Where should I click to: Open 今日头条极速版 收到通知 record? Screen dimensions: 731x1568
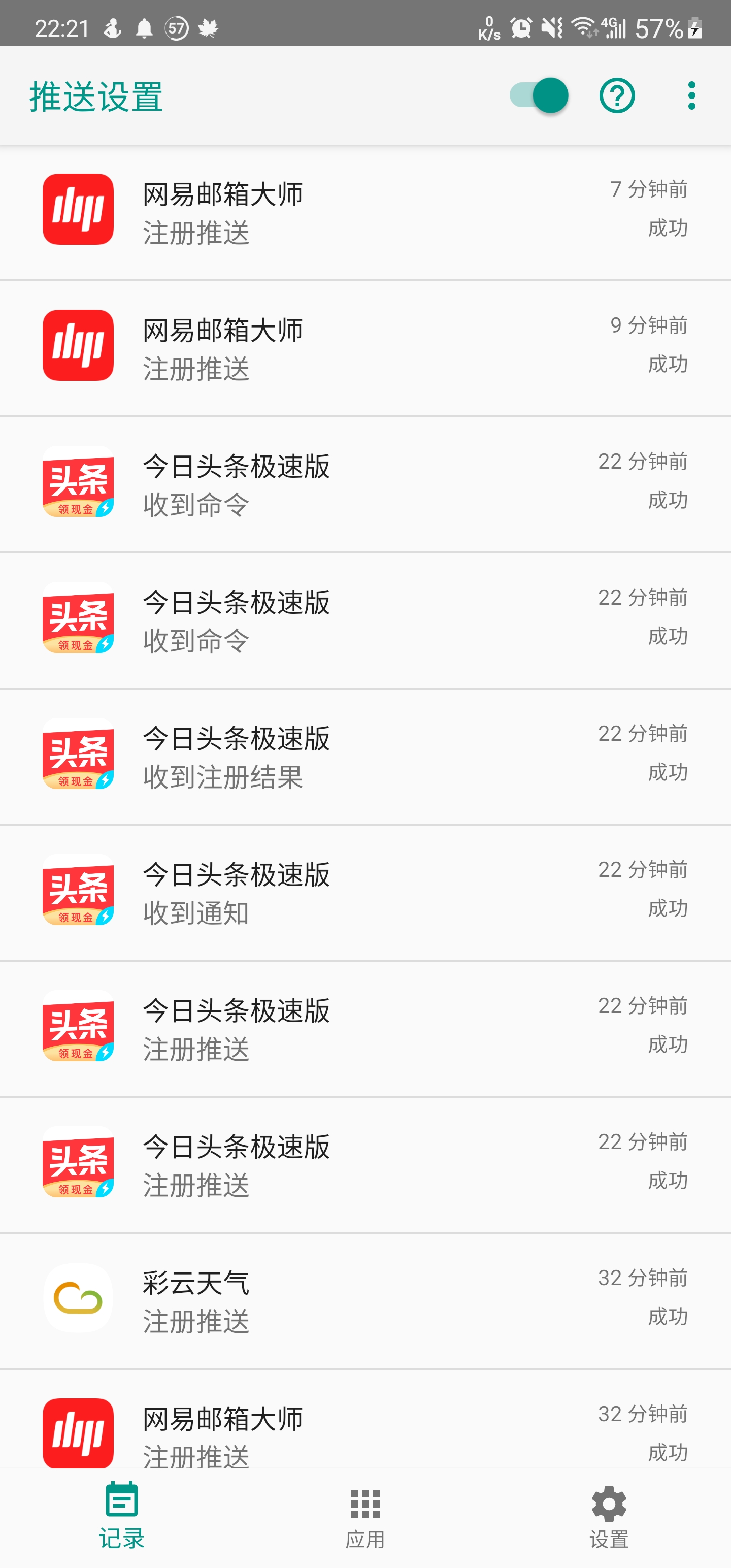click(x=365, y=893)
